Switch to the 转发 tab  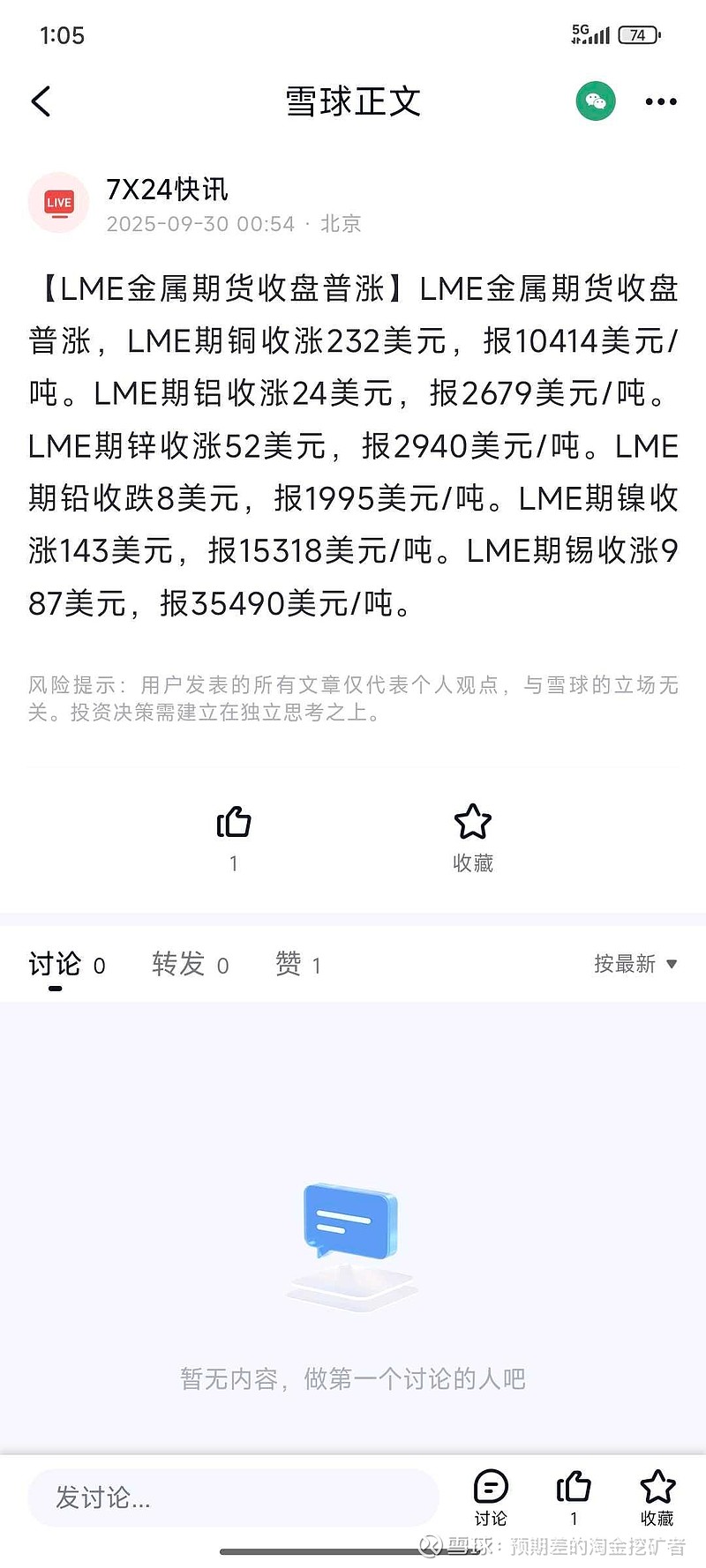click(191, 965)
